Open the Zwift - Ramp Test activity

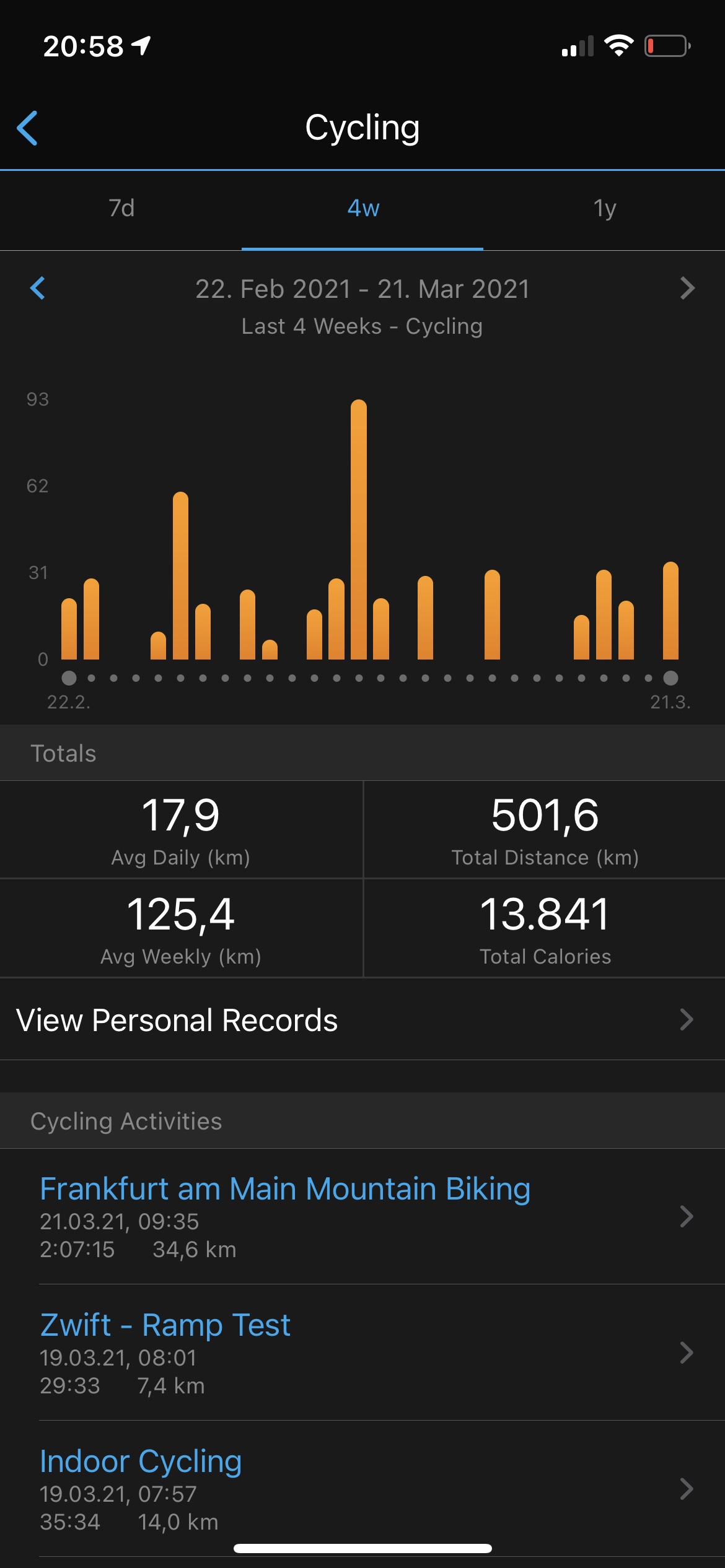(x=362, y=1352)
